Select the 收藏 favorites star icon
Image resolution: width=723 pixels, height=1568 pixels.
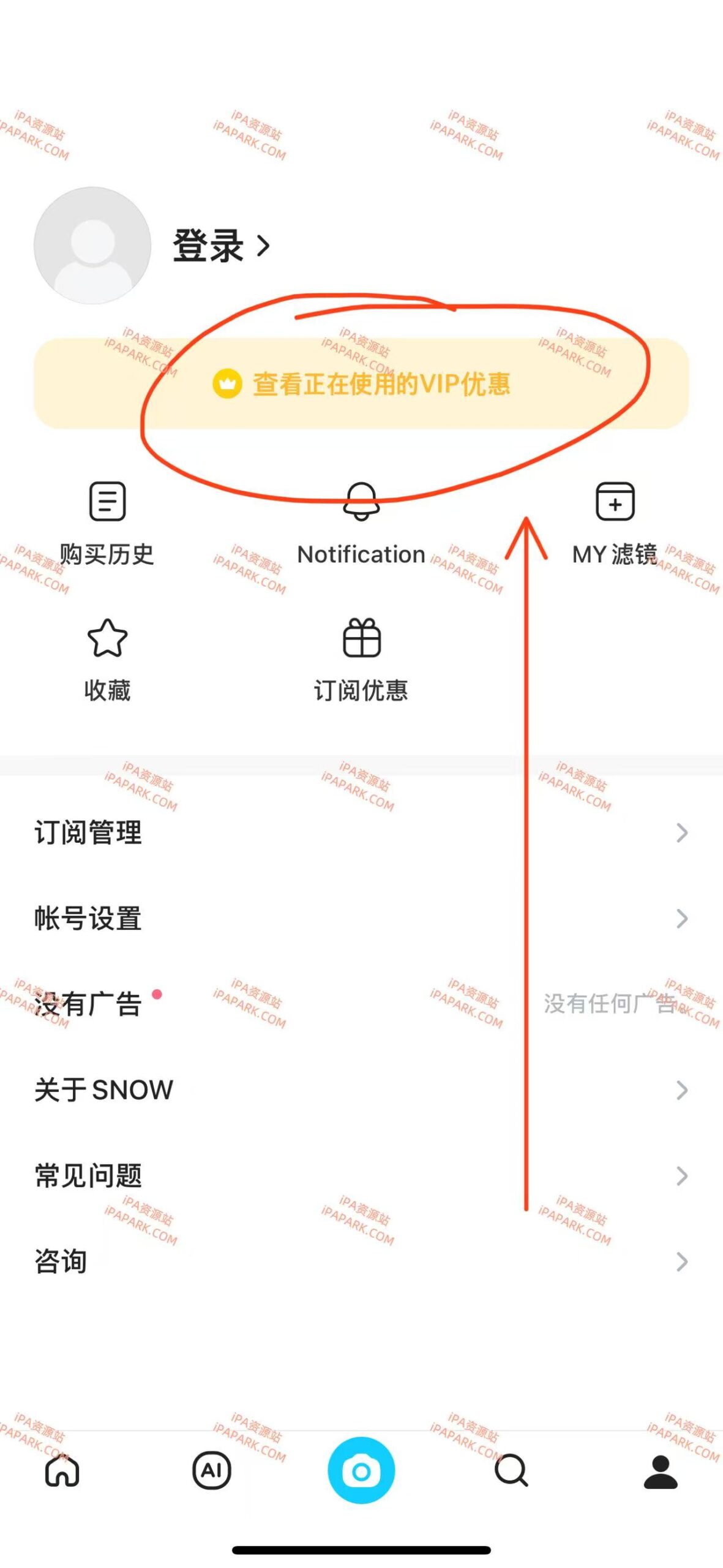107,642
